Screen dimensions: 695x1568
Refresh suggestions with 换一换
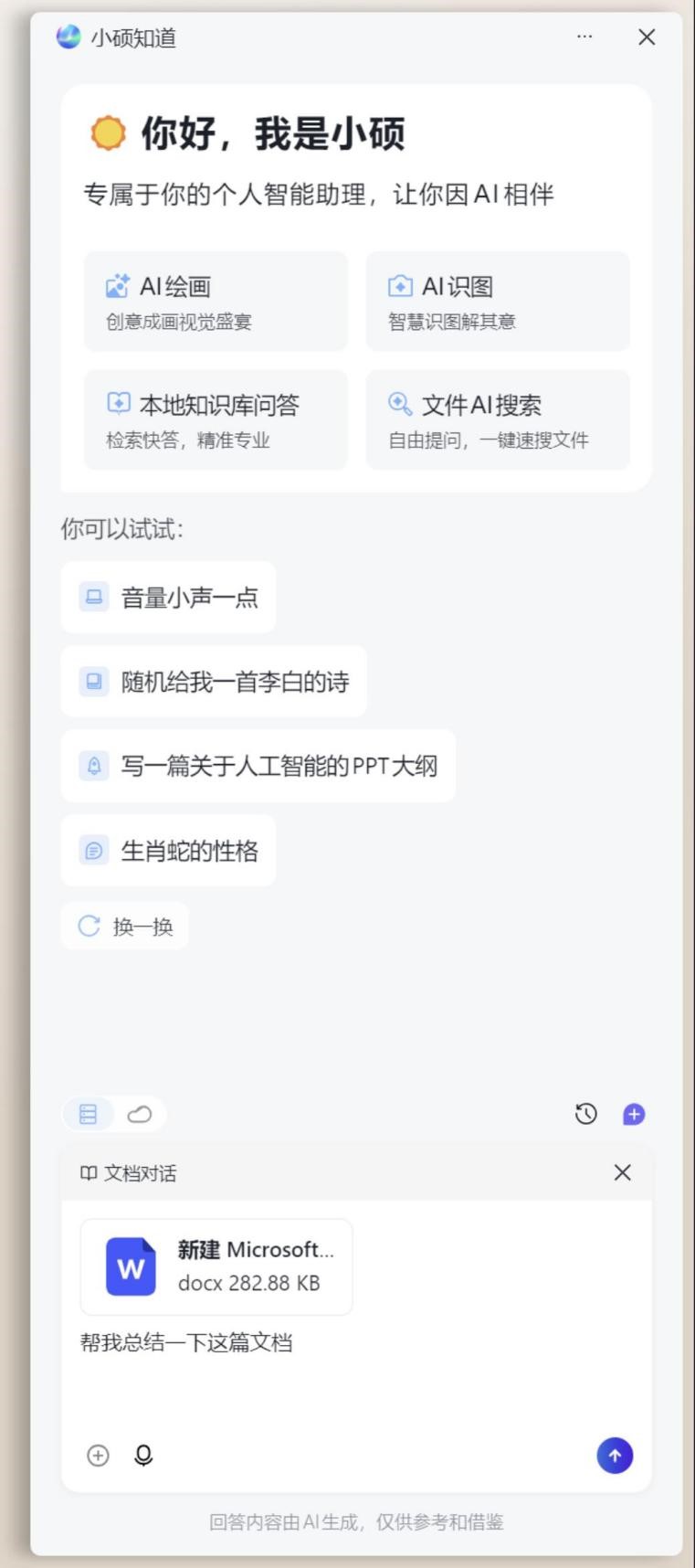[125, 927]
